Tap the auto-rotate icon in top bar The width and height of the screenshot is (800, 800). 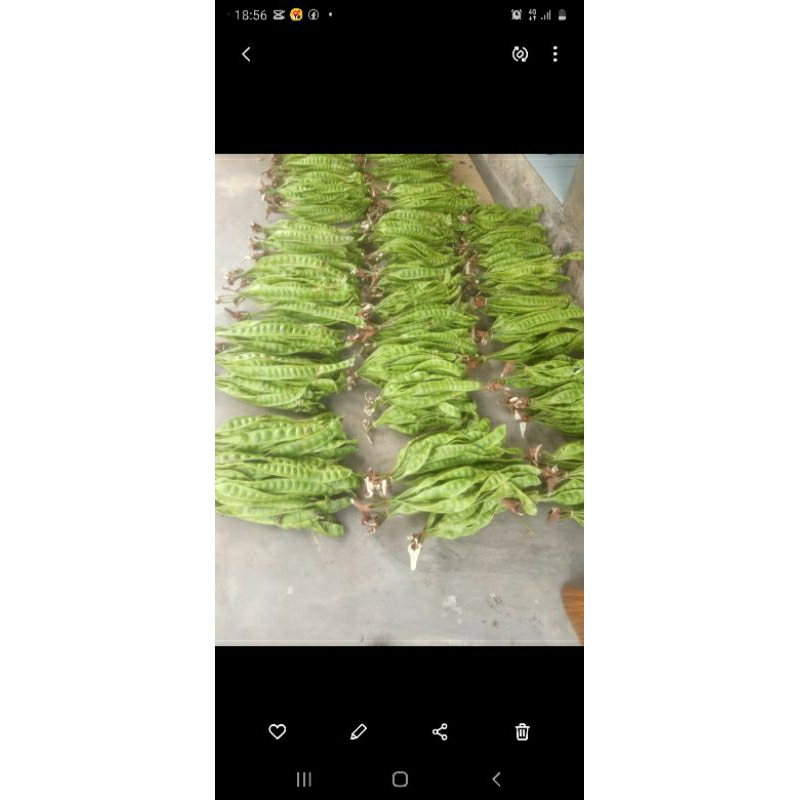[x=520, y=54]
